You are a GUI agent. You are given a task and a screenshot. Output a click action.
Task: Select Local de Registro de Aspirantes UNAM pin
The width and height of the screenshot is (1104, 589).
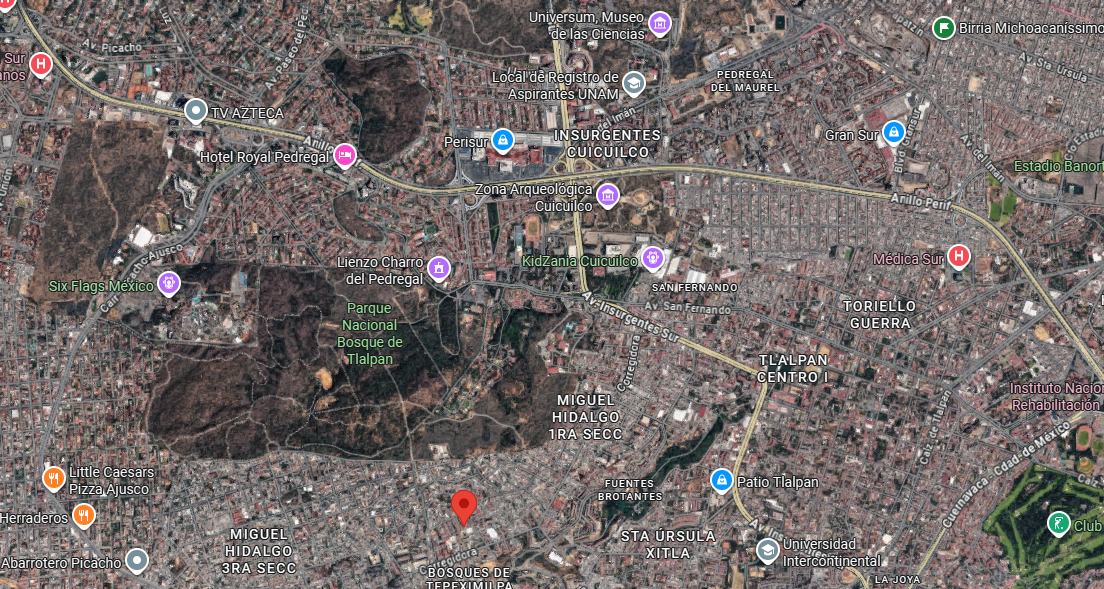[x=634, y=84]
